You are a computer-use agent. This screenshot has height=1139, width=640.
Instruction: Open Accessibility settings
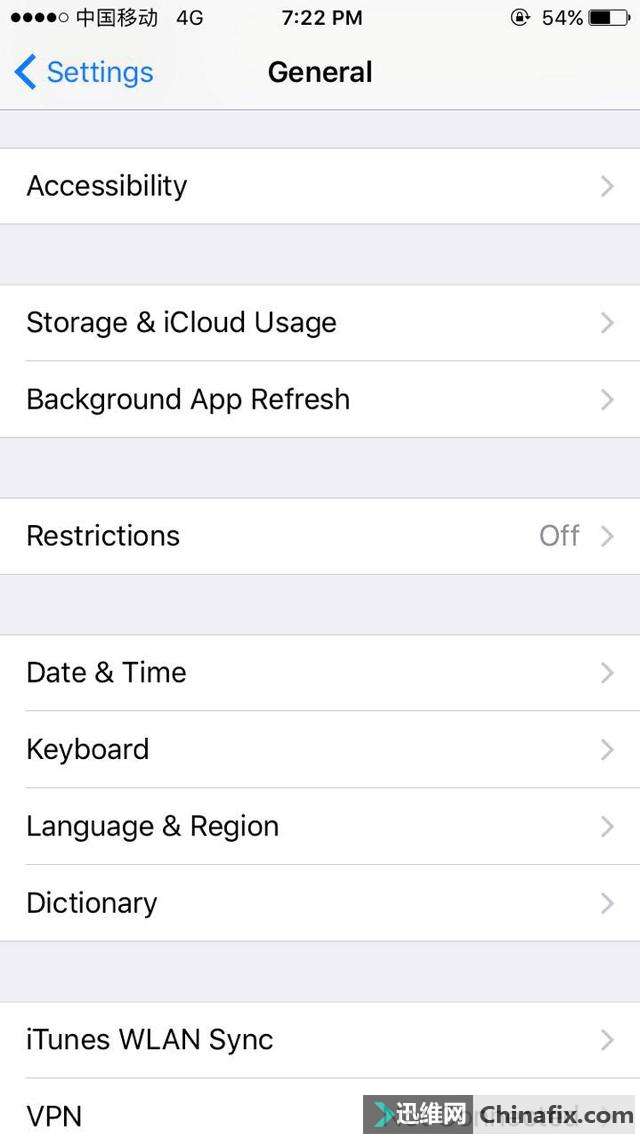coord(320,186)
